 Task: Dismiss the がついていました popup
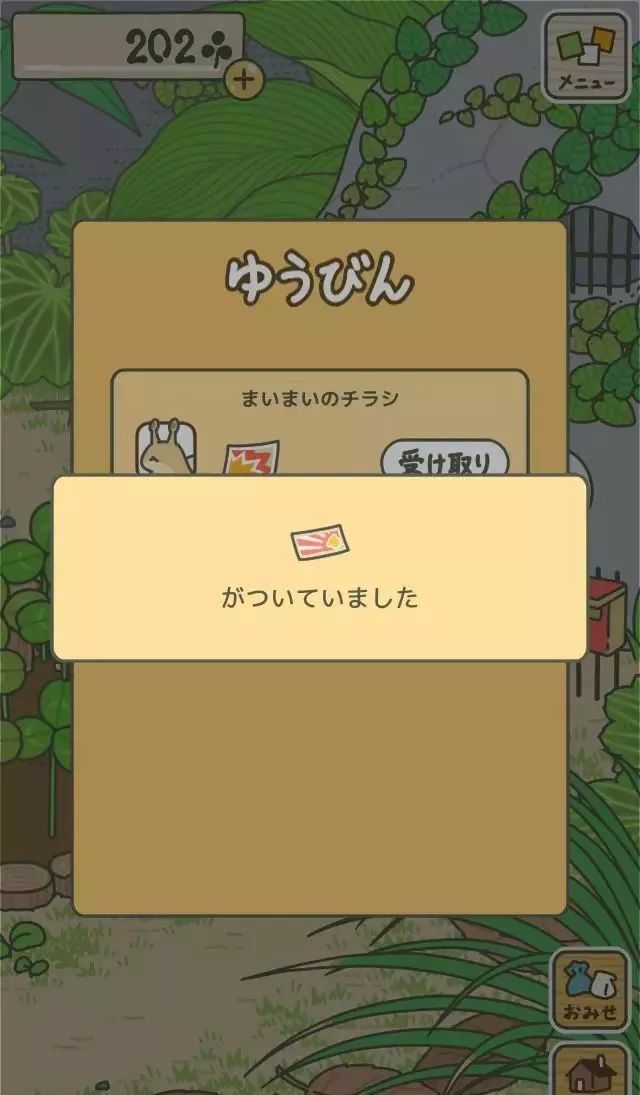320,567
